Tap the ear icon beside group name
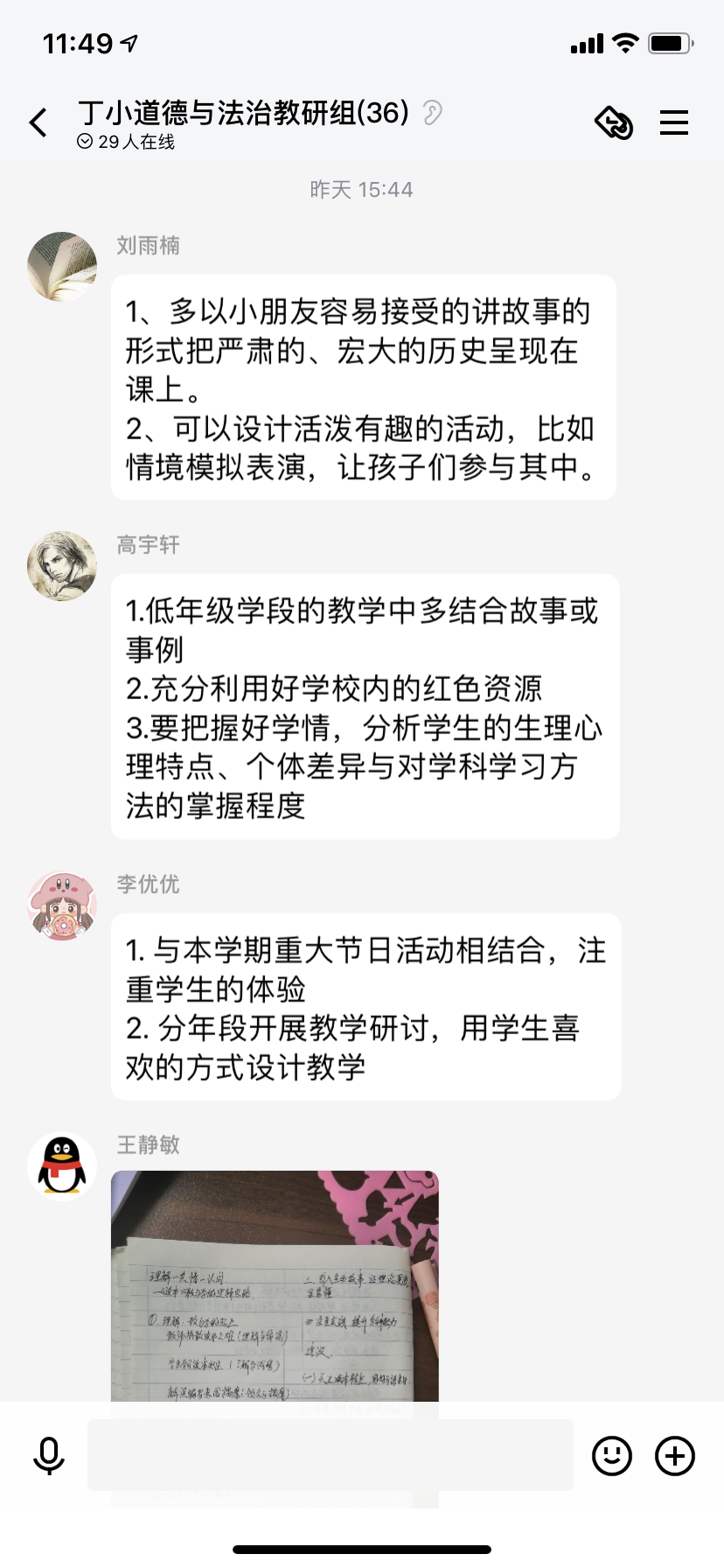Image resolution: width=724 pixels, height=1568 pixels. click(x=432, y=113)
